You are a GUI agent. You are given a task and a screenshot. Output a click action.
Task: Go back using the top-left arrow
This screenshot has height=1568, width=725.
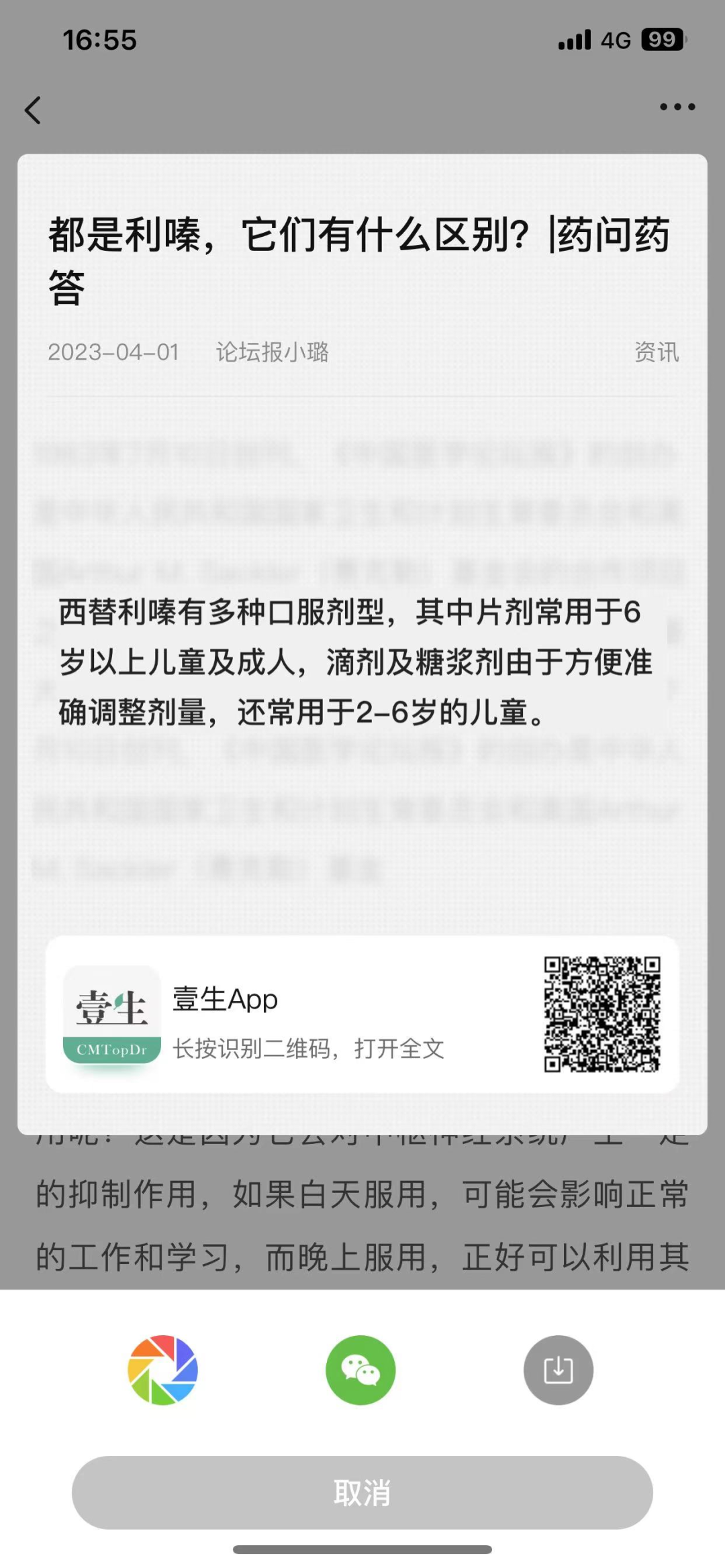(x=34, y=110)
